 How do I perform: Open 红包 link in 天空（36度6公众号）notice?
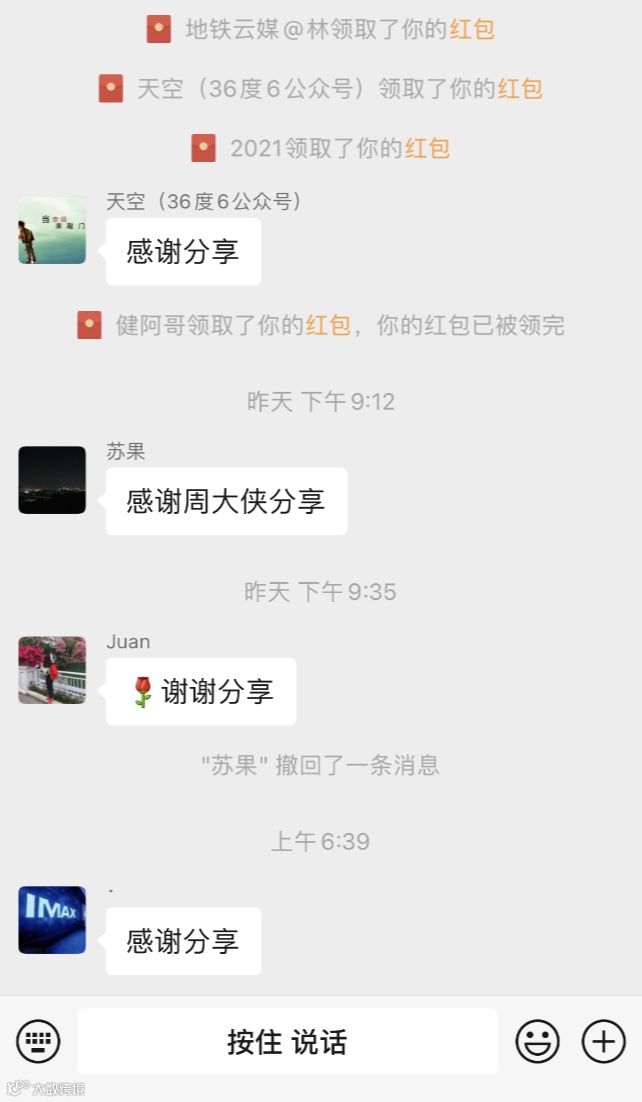point(520,89)
